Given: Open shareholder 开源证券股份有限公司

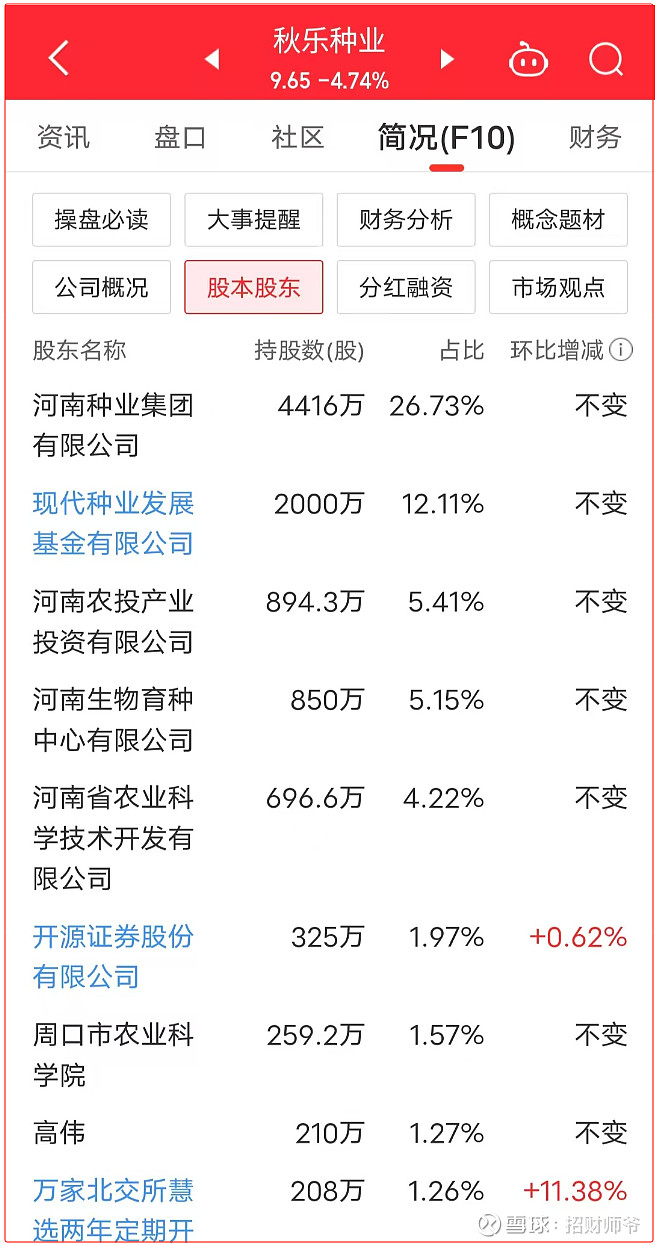Looking at the screenshot, I should (113, 957).
